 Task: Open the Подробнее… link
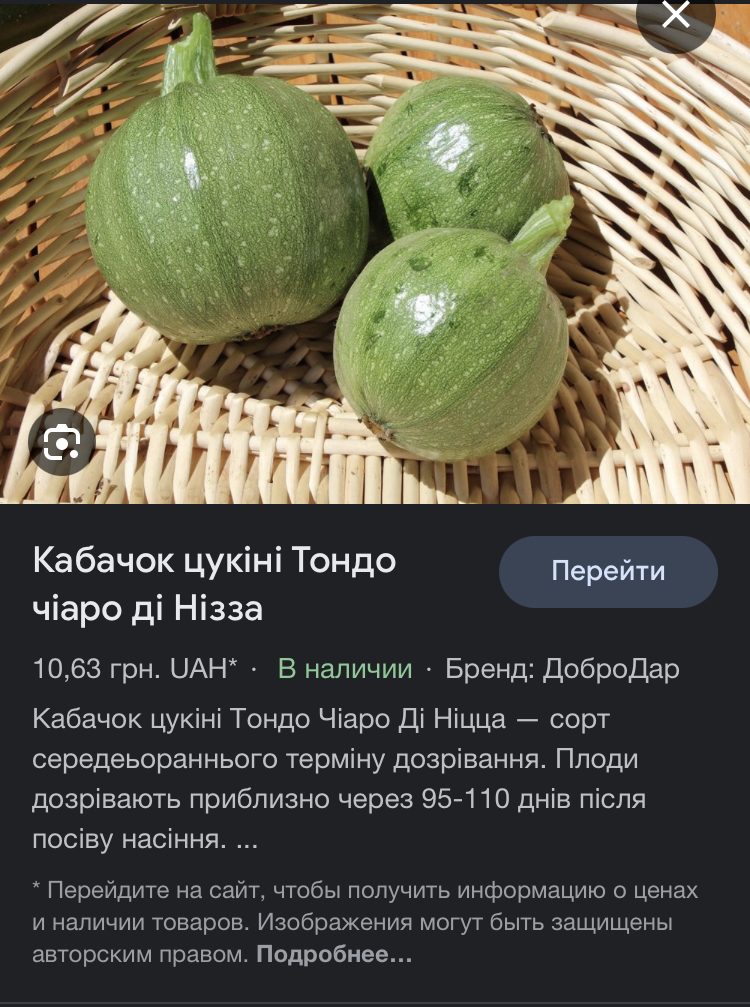pos(334,954)
